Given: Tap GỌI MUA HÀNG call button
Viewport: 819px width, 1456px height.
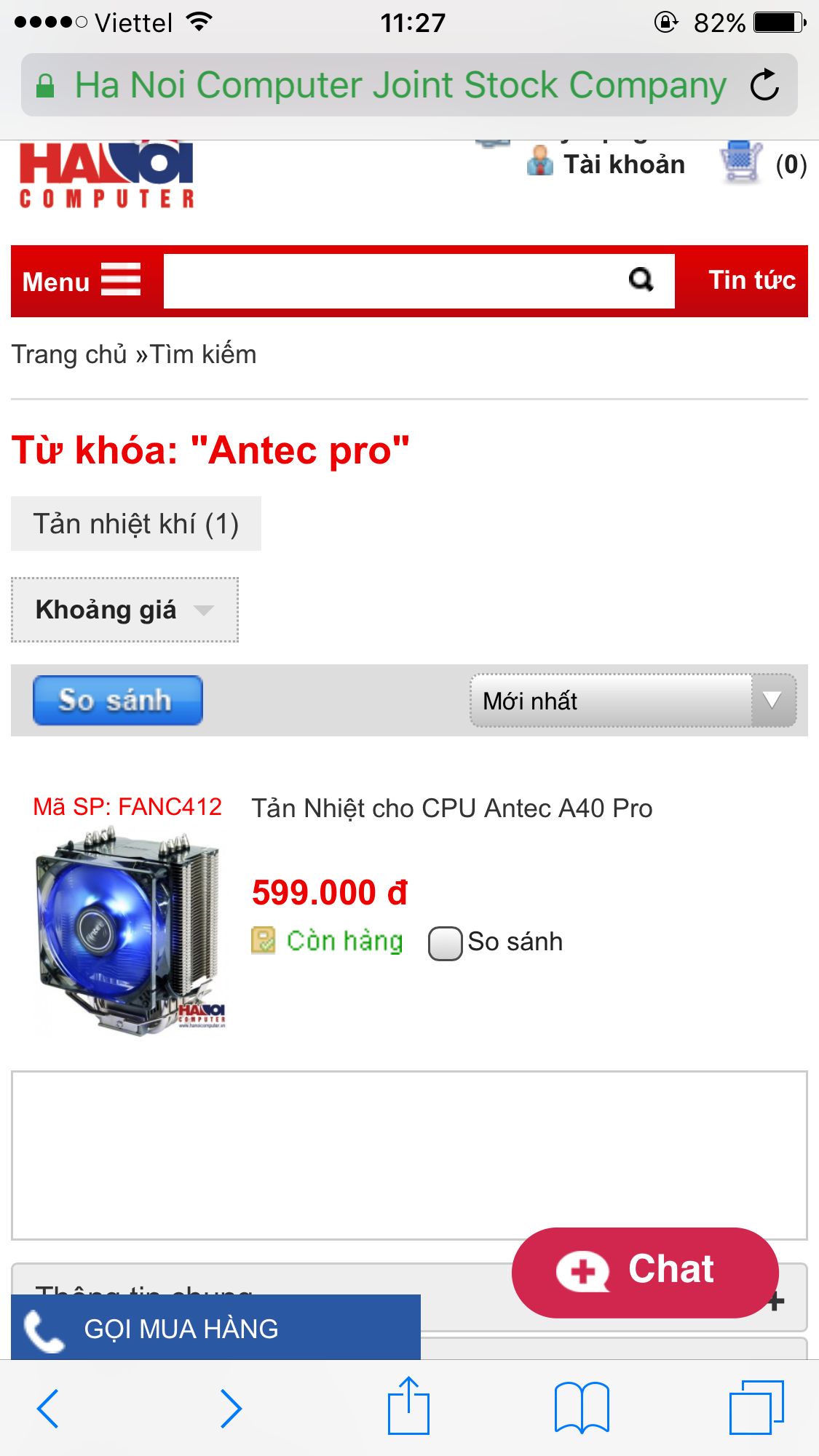Looking at the screenshot, I should [215, 1327].
